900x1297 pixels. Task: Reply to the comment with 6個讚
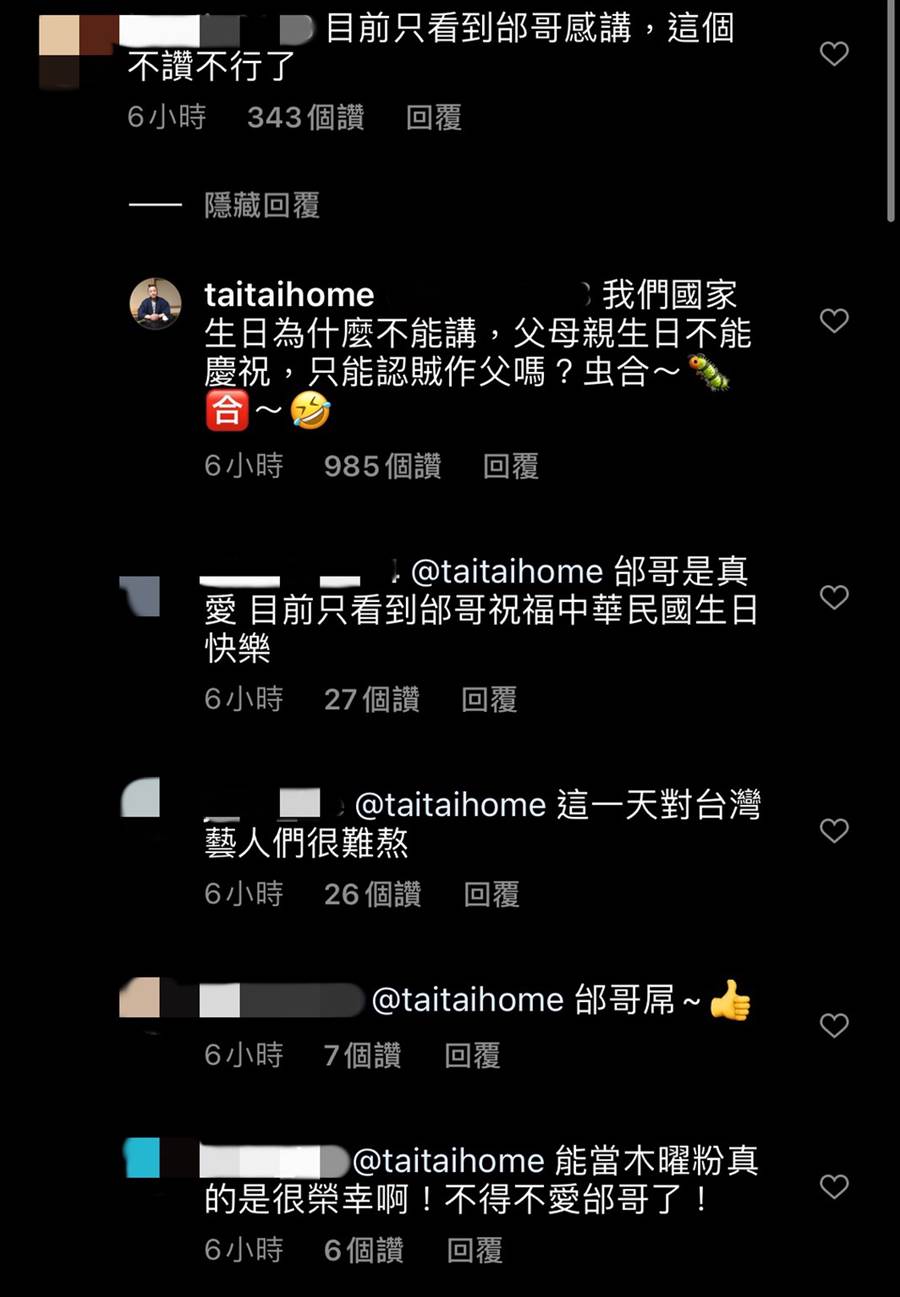coord(473,1250)
